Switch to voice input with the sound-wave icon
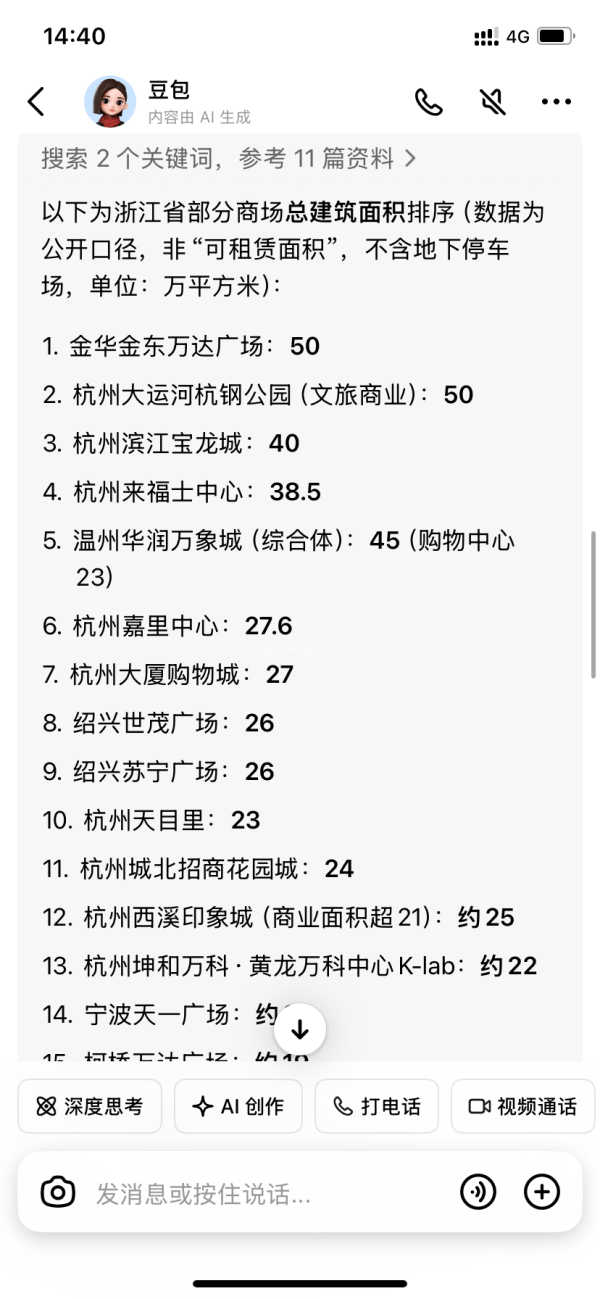Image resolution: width=600 pixels, height=1299 pixels. tap(478, 1192)
